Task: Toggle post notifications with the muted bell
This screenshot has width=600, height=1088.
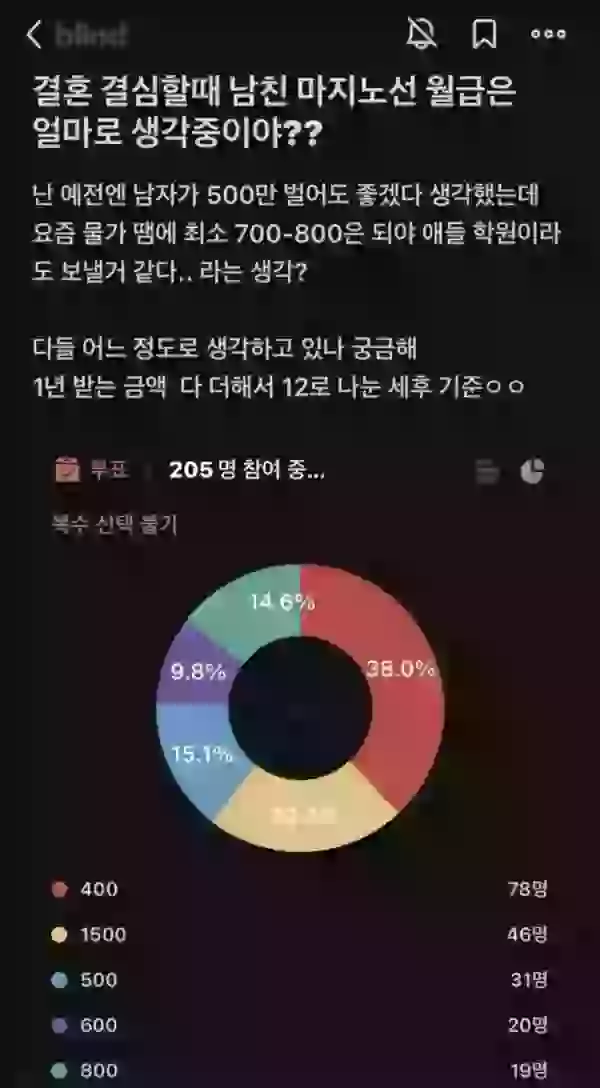Action: point(422,33)
